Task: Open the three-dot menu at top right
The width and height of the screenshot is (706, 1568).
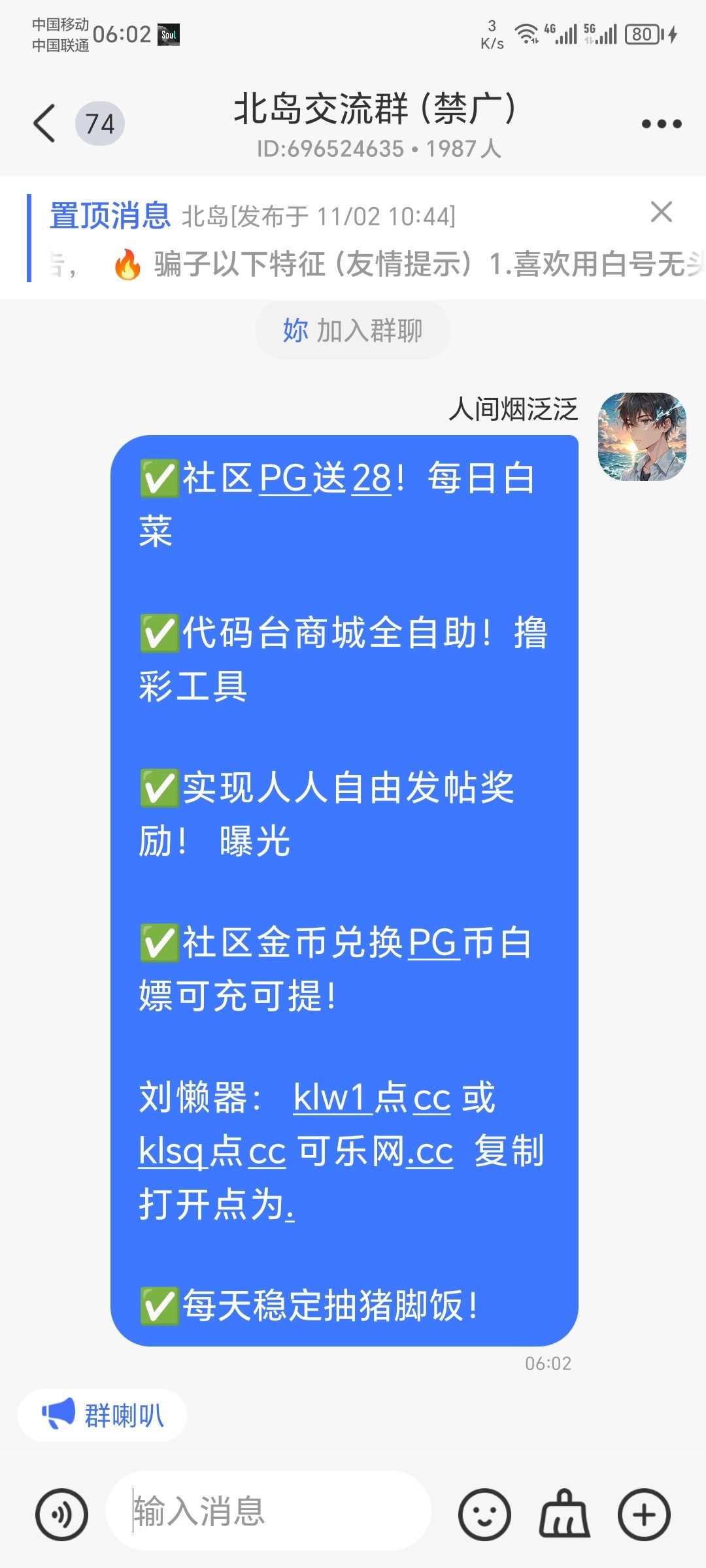Action: (x=660, y=123)
